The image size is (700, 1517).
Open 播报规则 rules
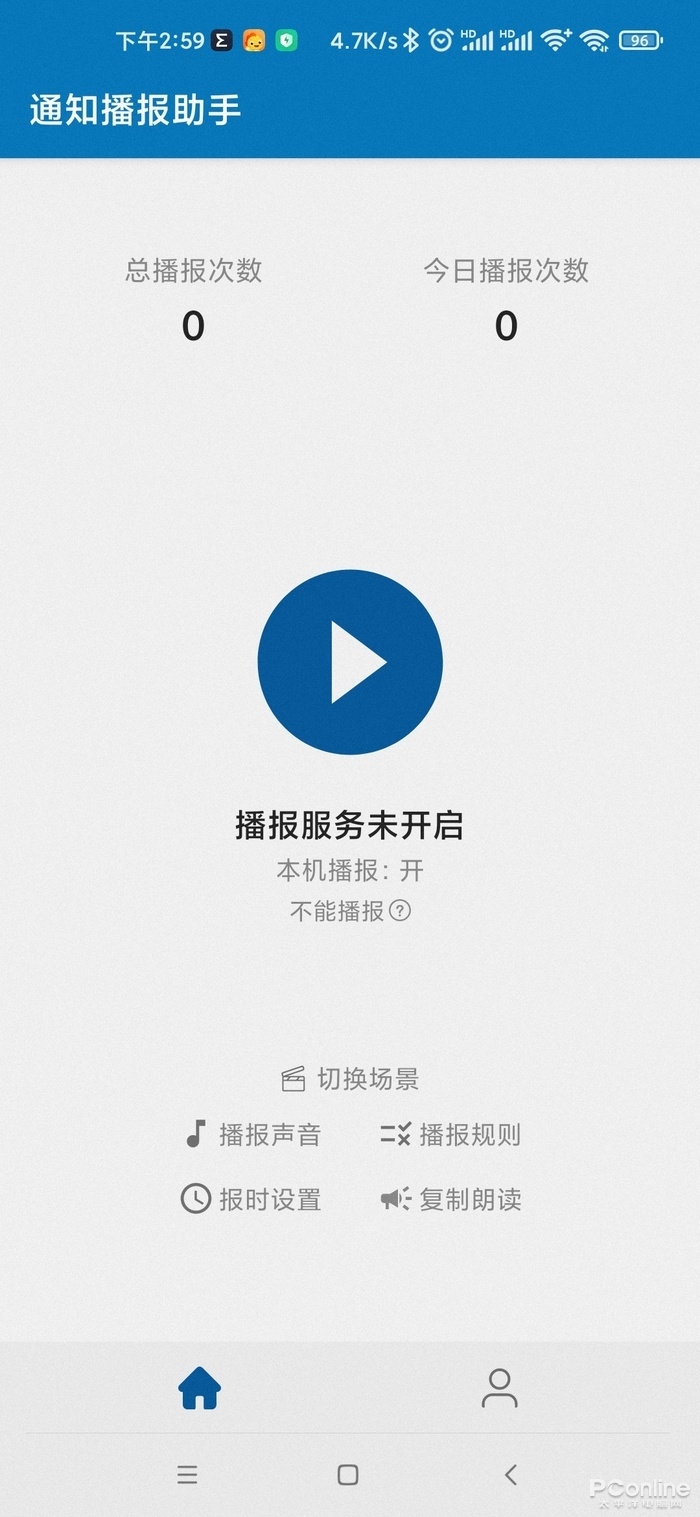point(451,1135)
